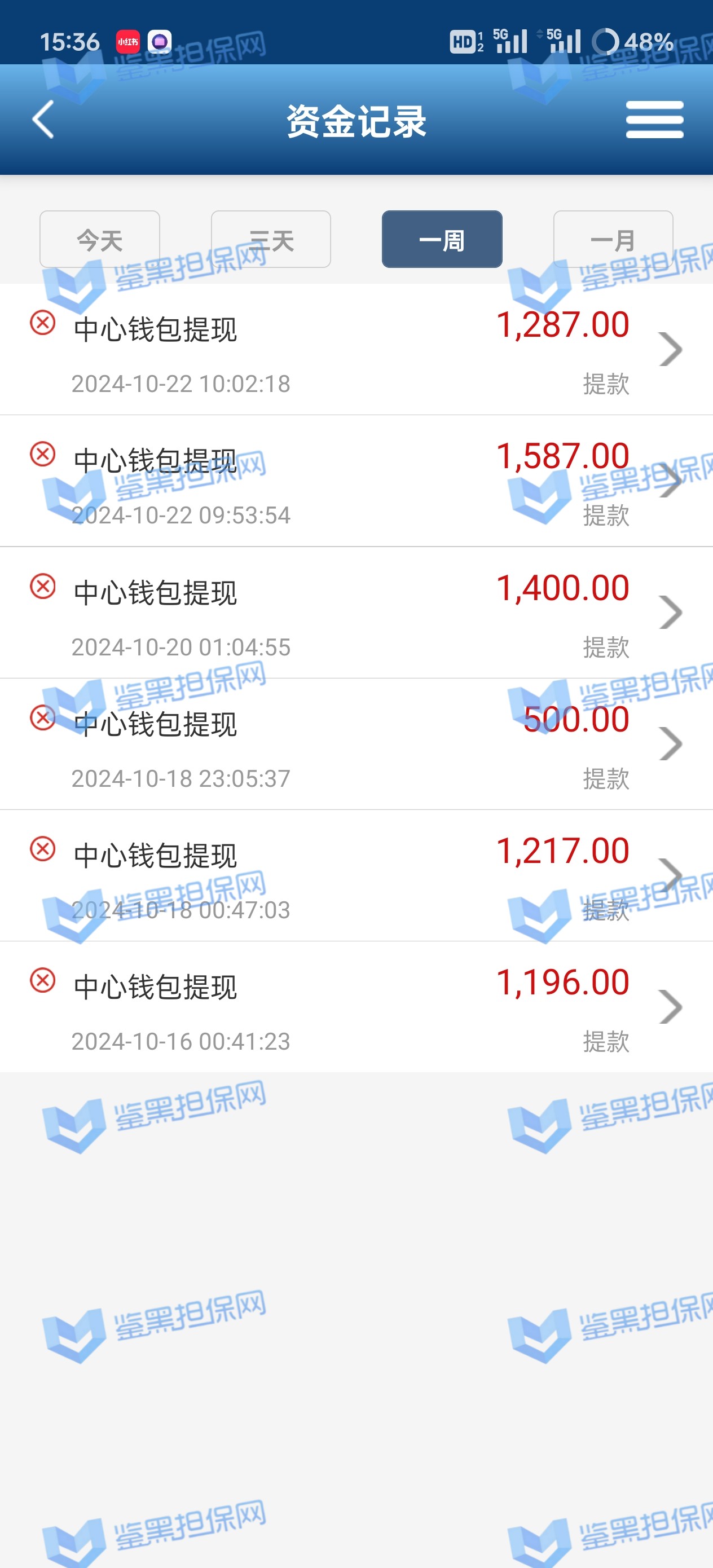
Task: Switch to the 今天 filter
Action: (100, 240)
